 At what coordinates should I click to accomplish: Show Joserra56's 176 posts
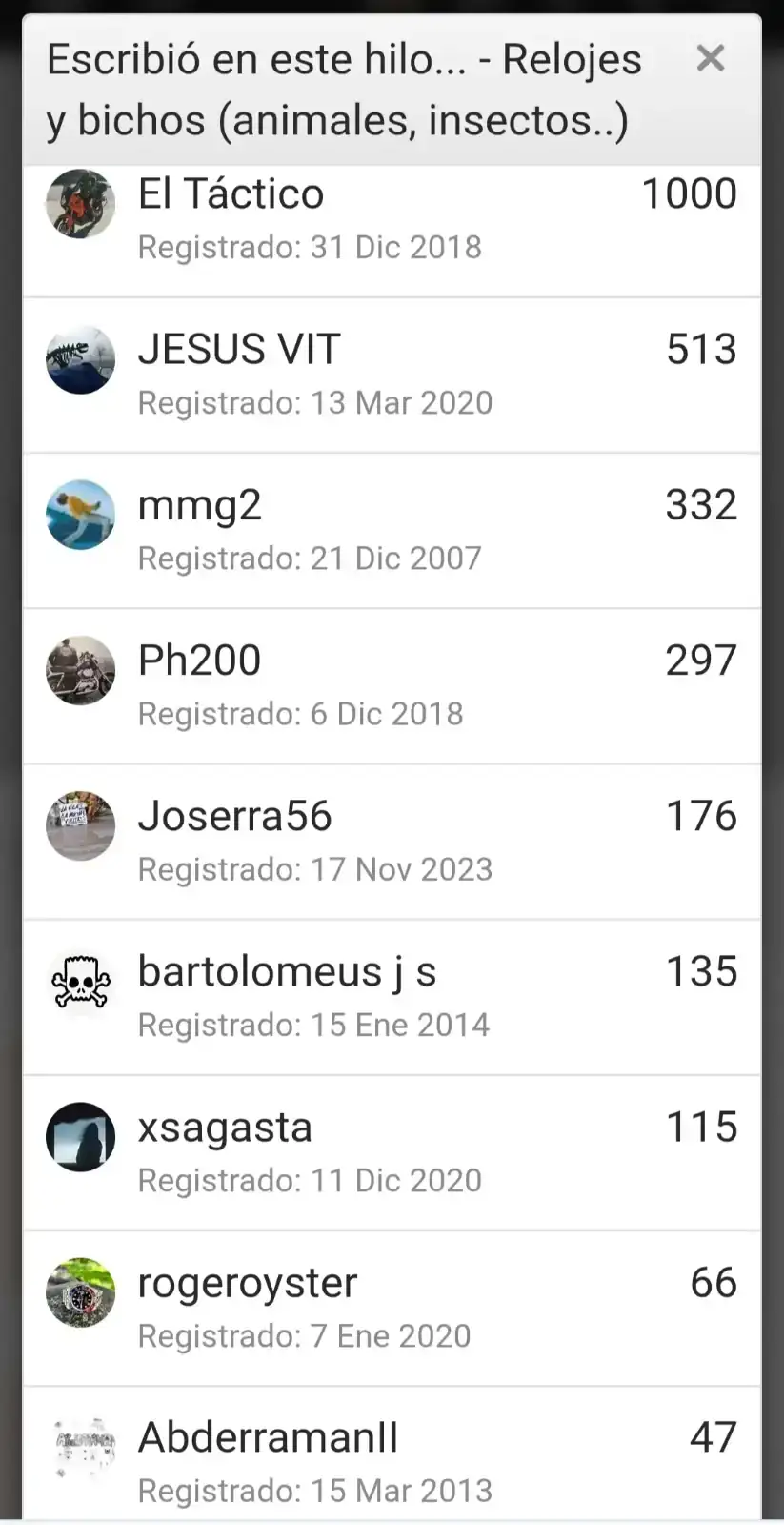click(701, 817)
